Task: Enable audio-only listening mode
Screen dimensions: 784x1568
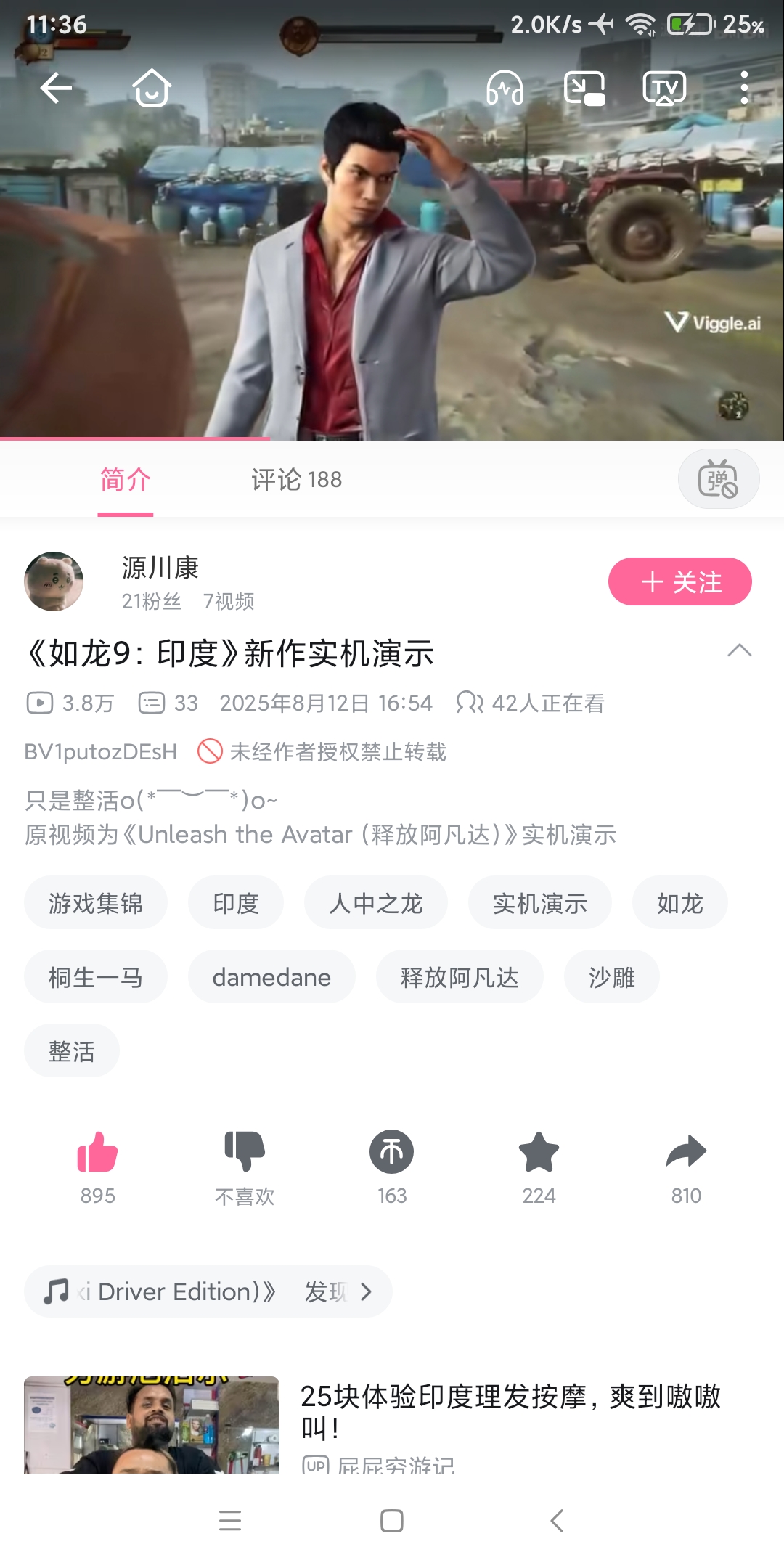Action: coord(505,89)
